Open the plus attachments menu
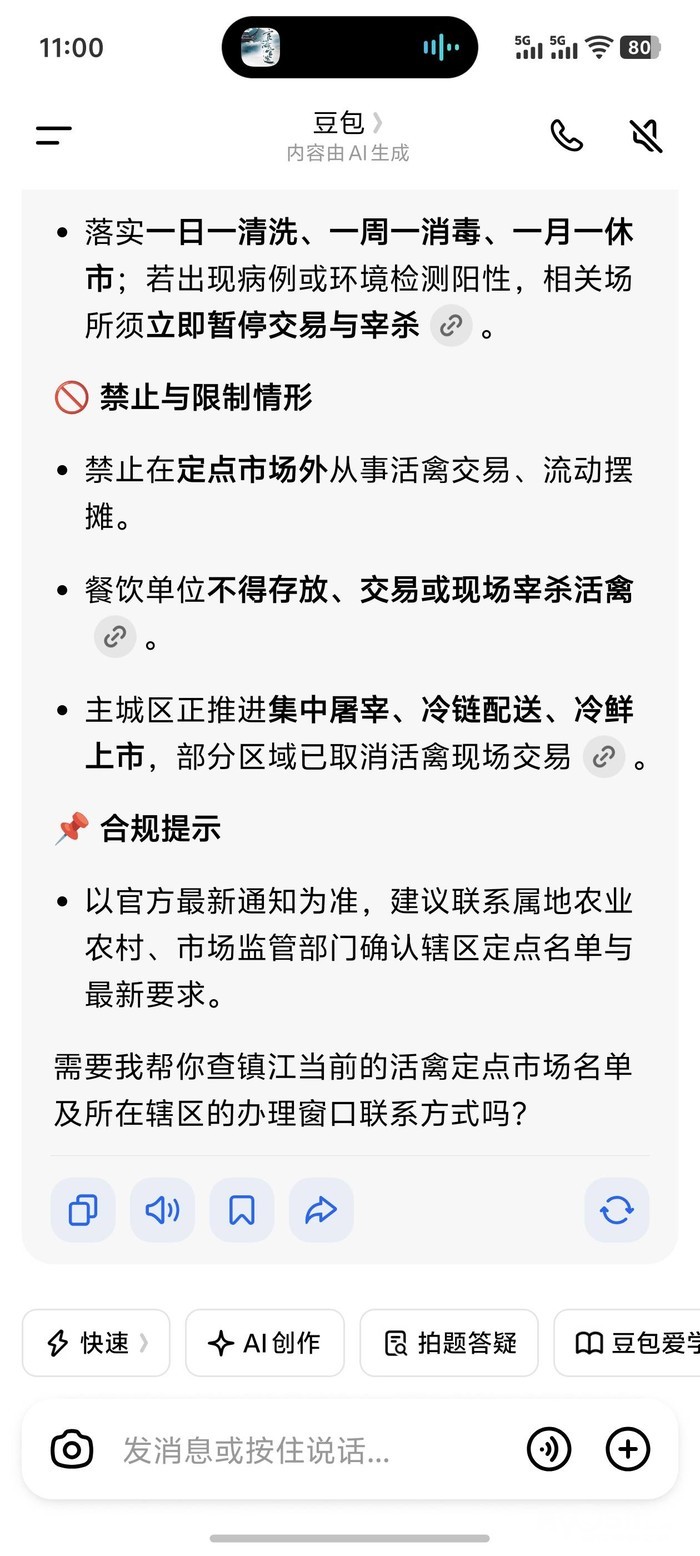 tap(628, 1449)
